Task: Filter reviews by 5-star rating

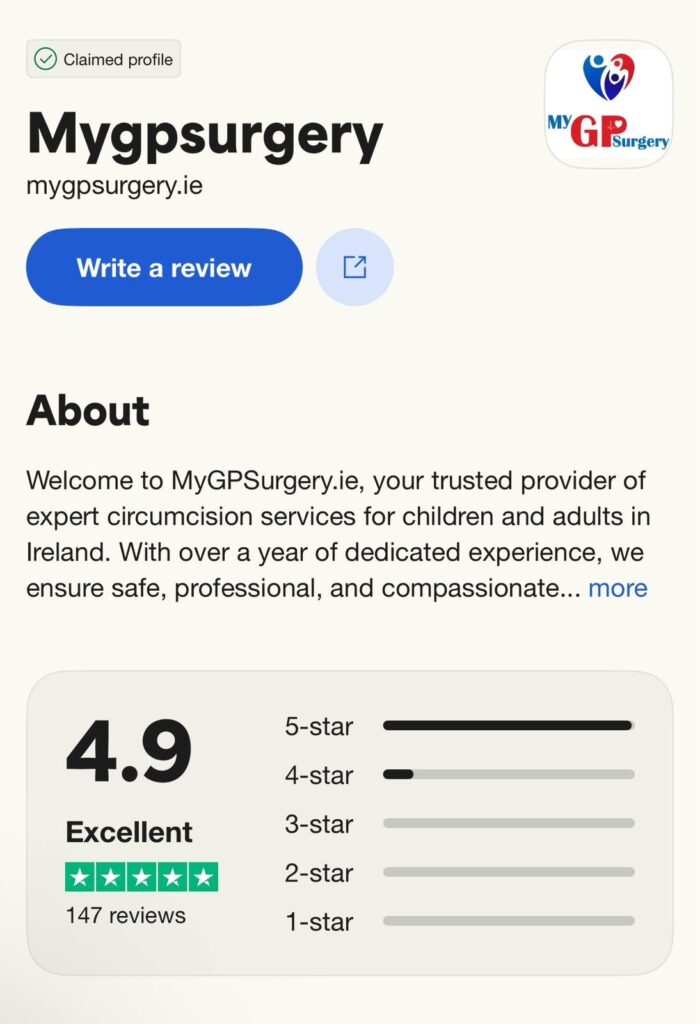Action: tap(460, 726)
